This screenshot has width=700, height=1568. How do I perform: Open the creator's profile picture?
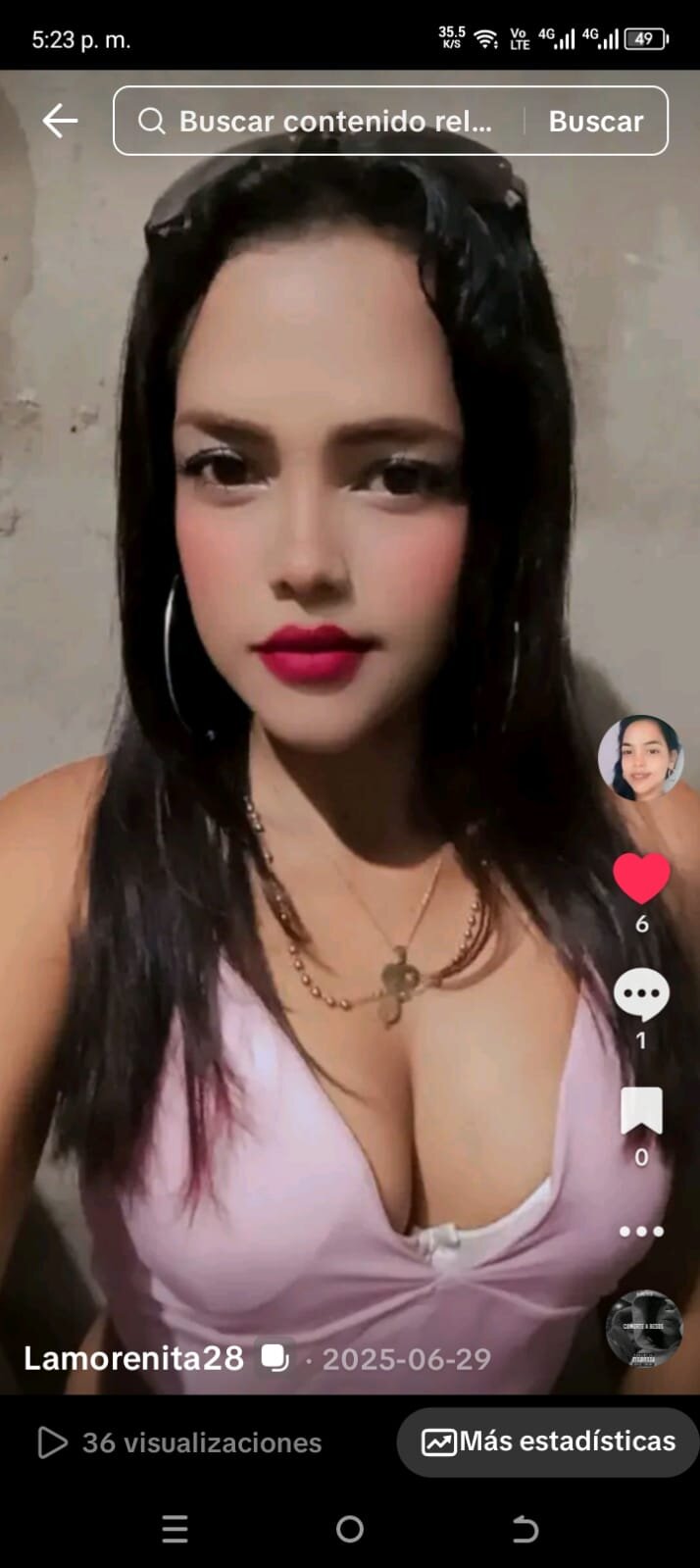tap(640, 757)
